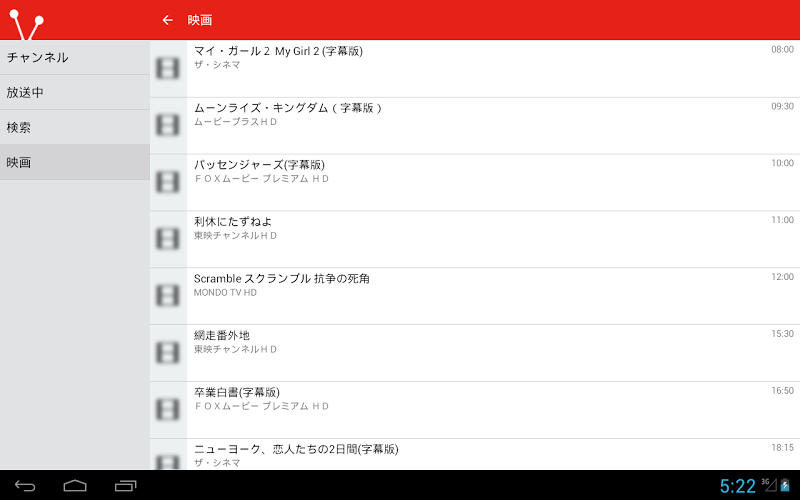Show recent apps
800x500 pixels.
click(126, 486)
